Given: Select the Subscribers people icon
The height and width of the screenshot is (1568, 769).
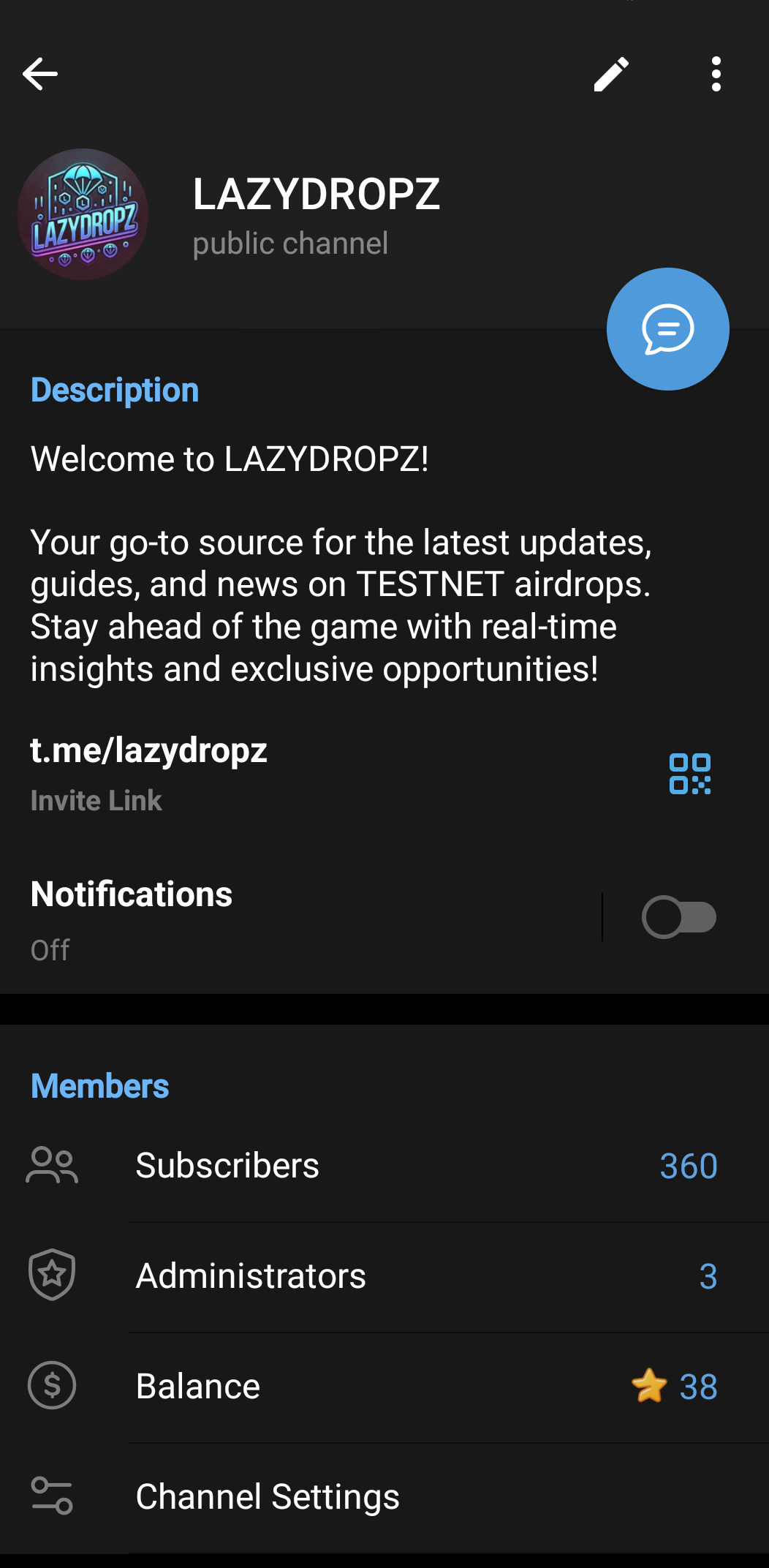Looking at the screenshot, I should (51, 1165).
